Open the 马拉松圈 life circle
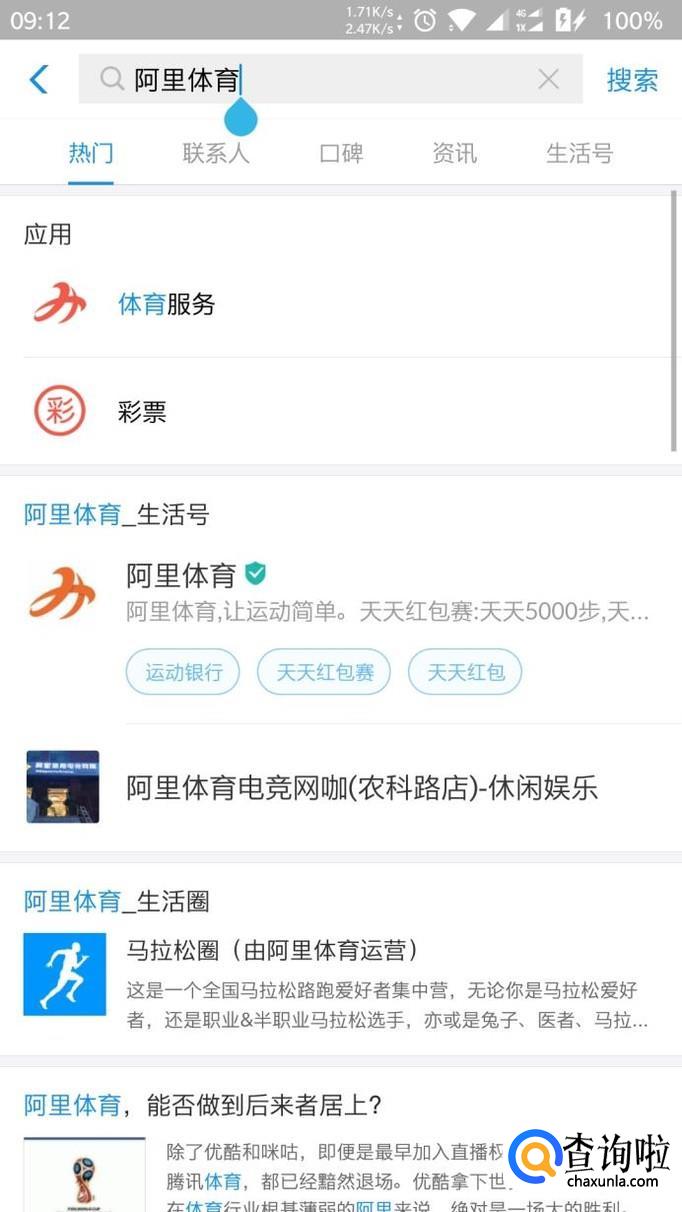This screenshot has width=682, height=1212. (x=272, y=950)
